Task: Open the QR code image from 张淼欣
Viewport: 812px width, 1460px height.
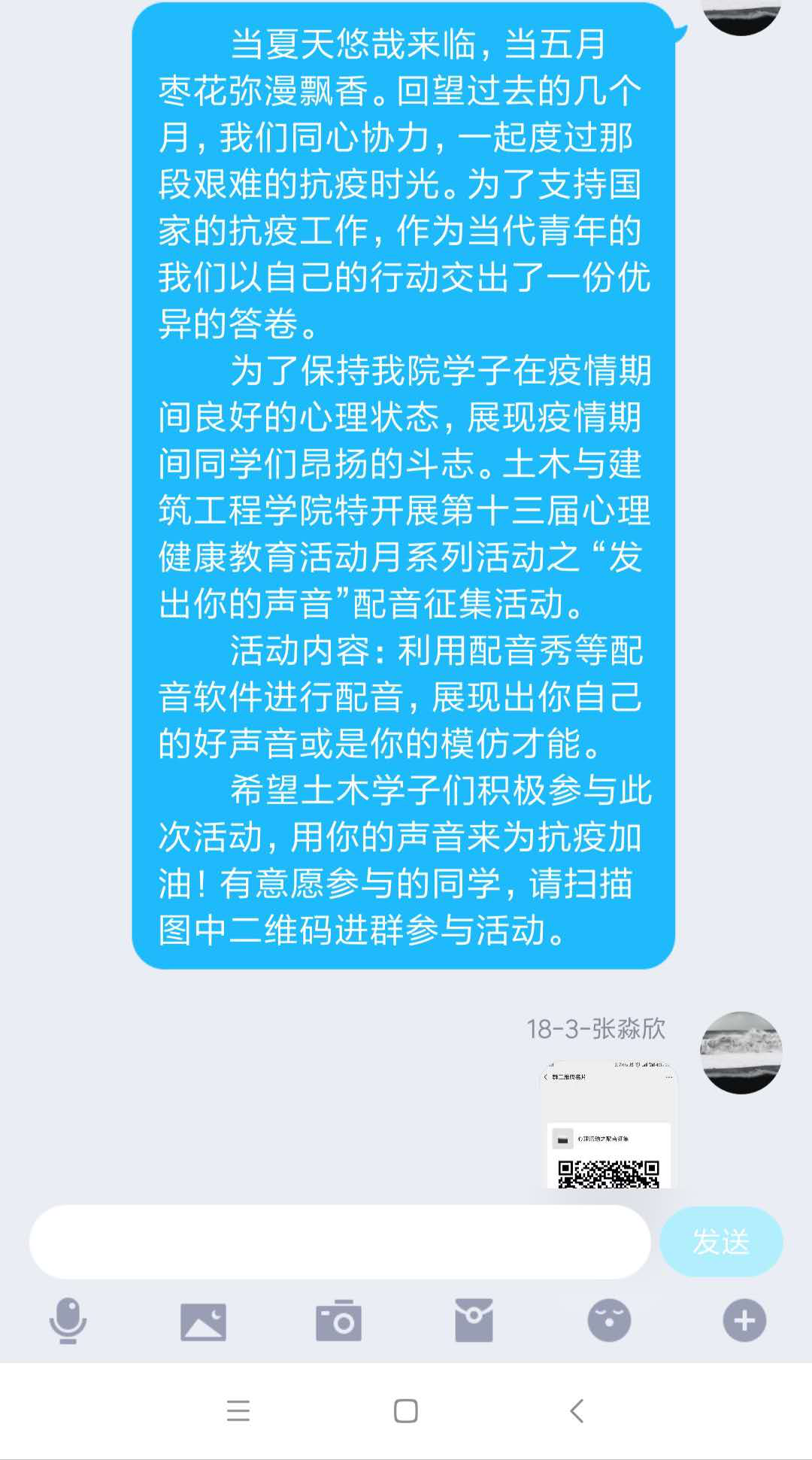Action: pos(608,1125)
